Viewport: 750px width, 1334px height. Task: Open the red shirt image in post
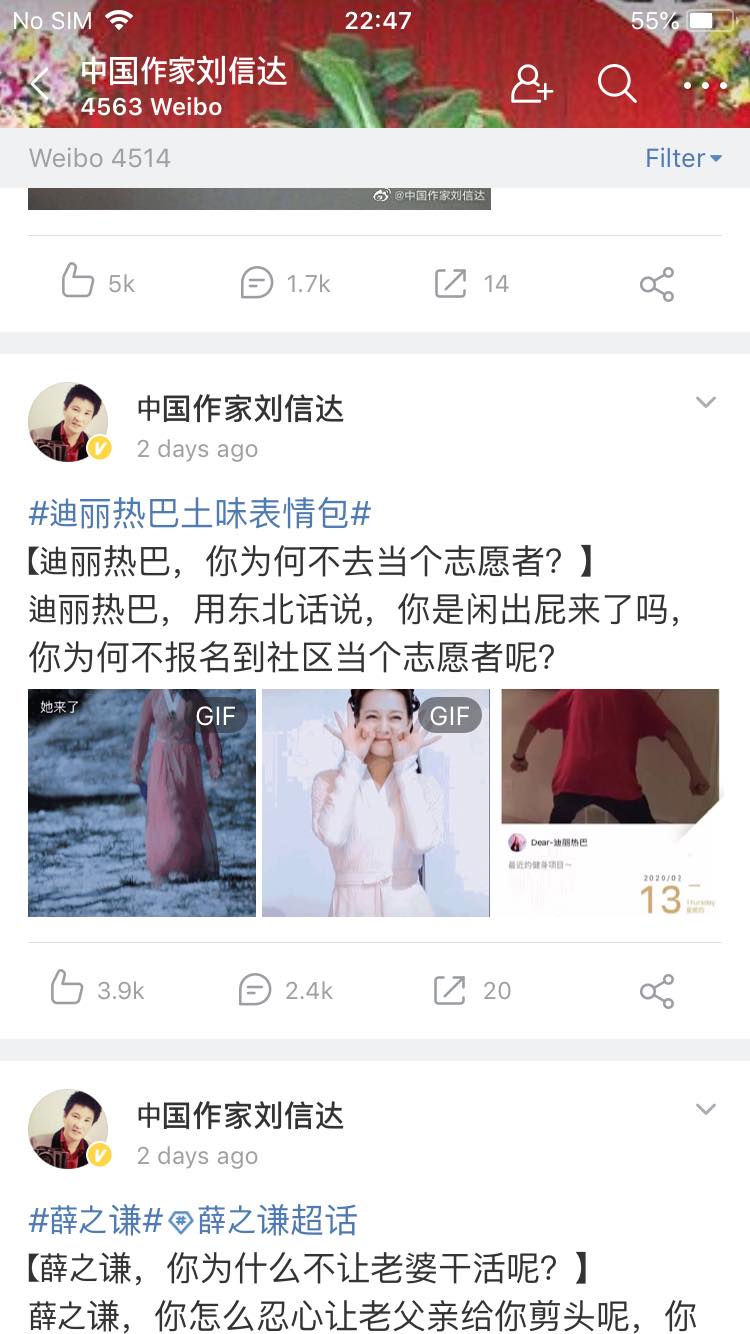tap(610, 802)
